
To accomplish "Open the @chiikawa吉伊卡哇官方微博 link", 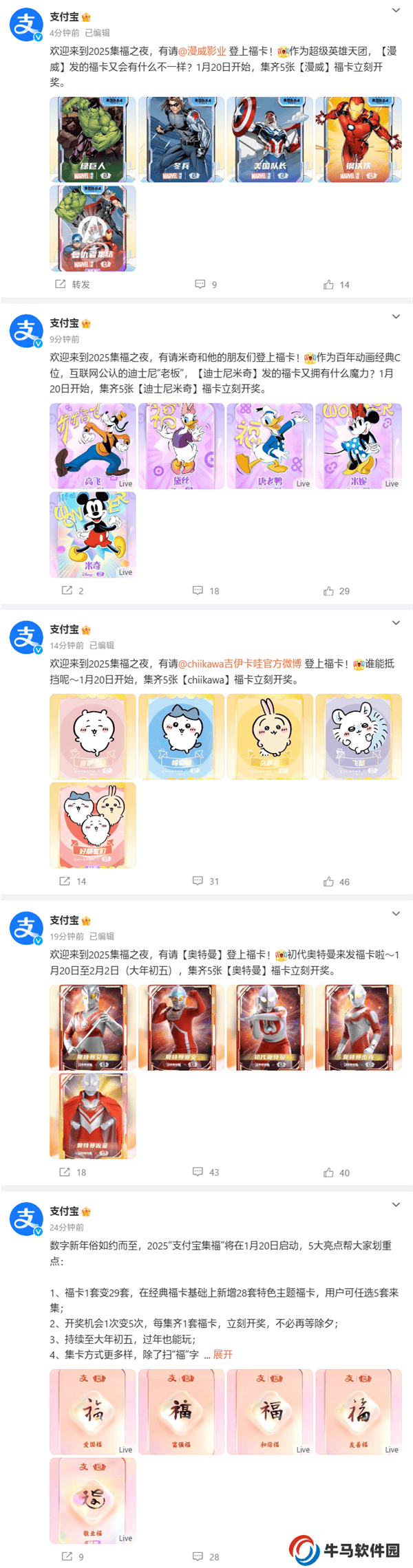I will (x=240, y=664).
